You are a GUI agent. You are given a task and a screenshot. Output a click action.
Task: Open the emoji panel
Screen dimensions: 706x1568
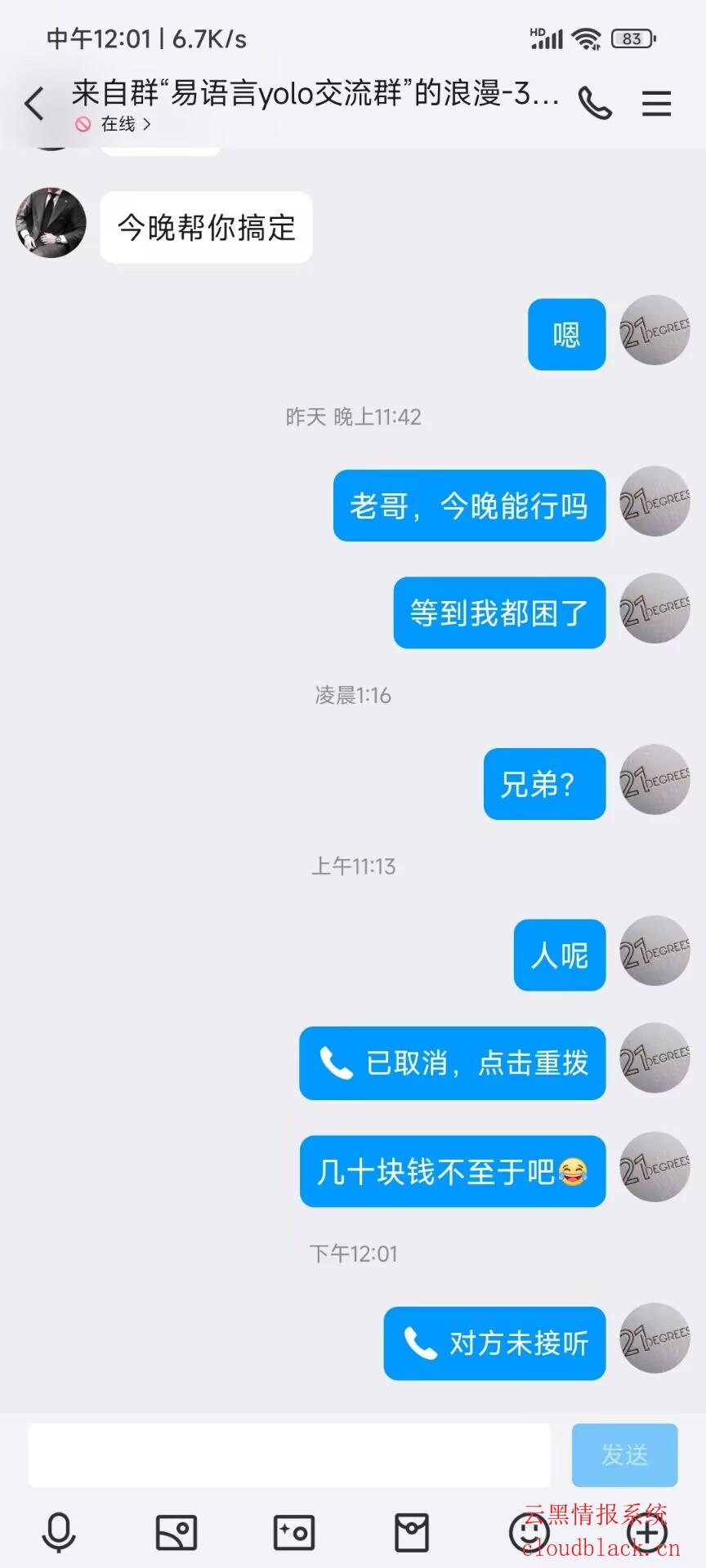click(529, 1532)
